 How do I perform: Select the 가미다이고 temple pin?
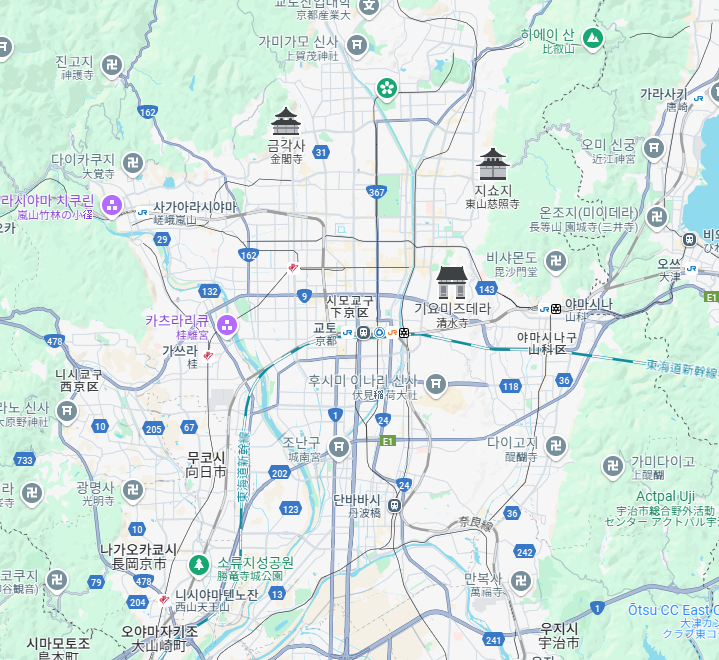click(614, 465)
